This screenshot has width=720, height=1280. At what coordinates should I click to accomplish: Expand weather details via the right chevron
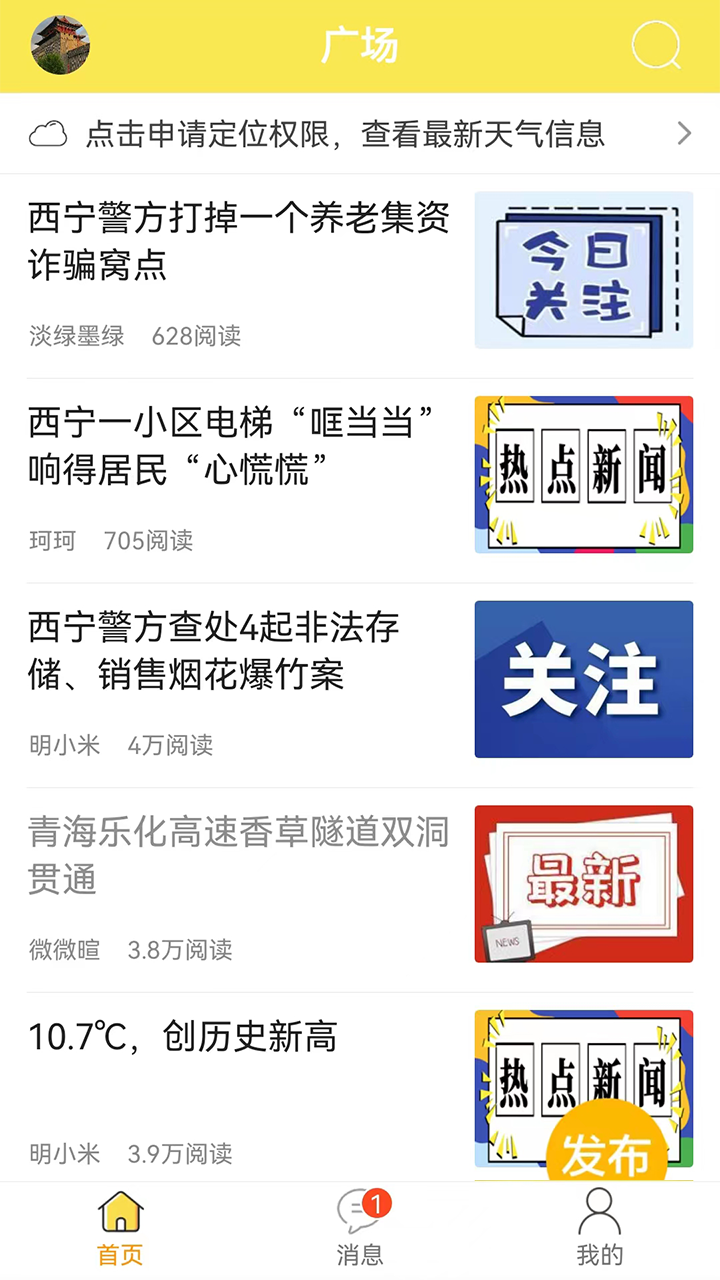[x=686, y=131]
